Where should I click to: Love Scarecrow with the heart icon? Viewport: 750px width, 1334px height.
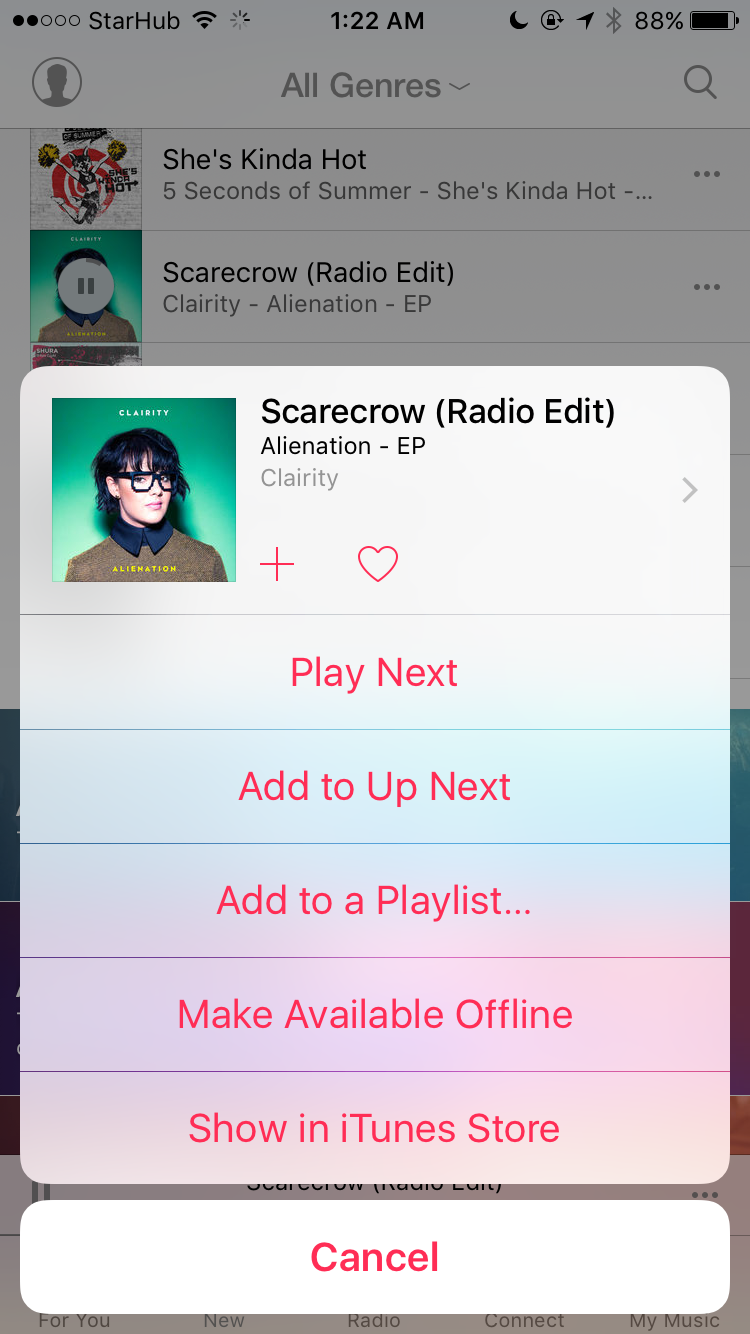(x=378, y=565)
